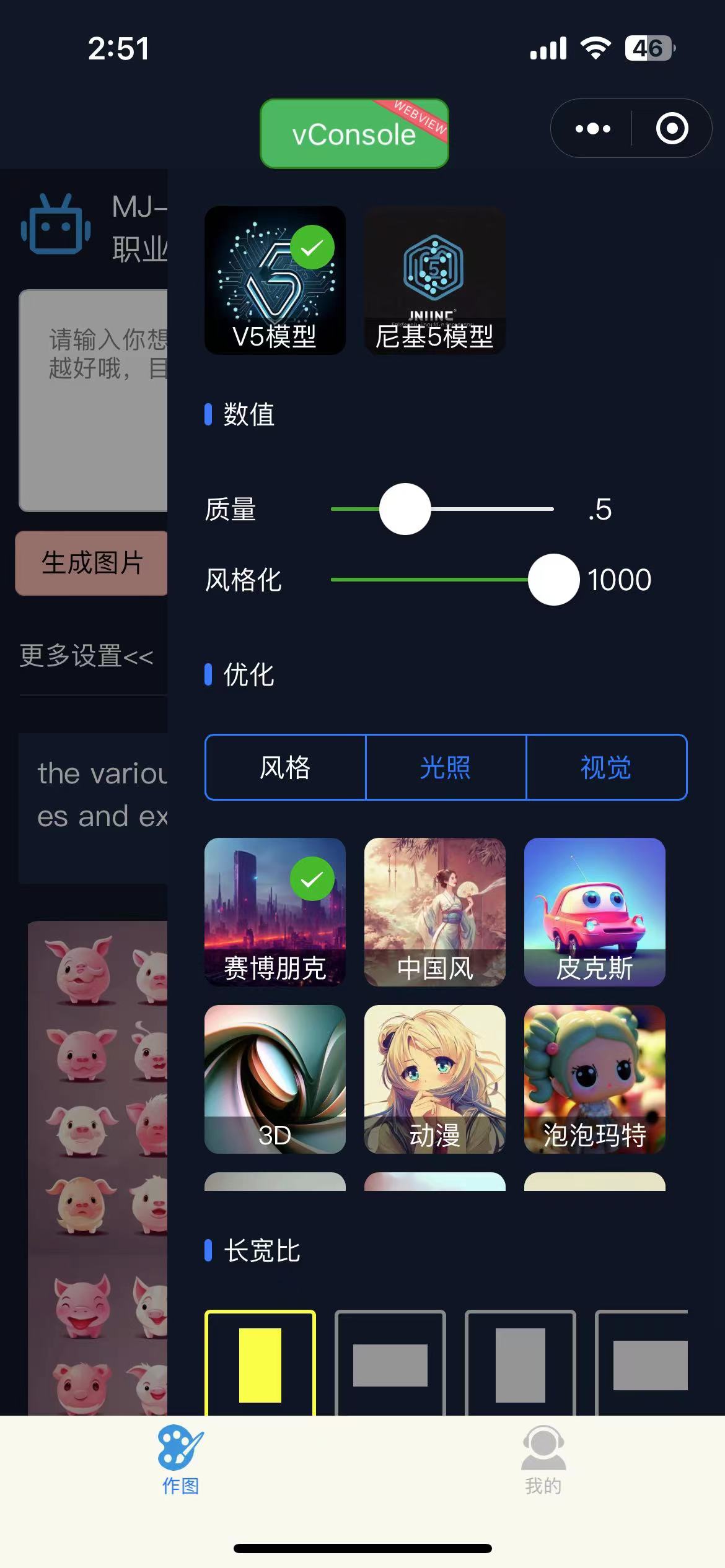Close the mini program via circle icon
Screen dimensions: 725x1568
coord(672,129)
